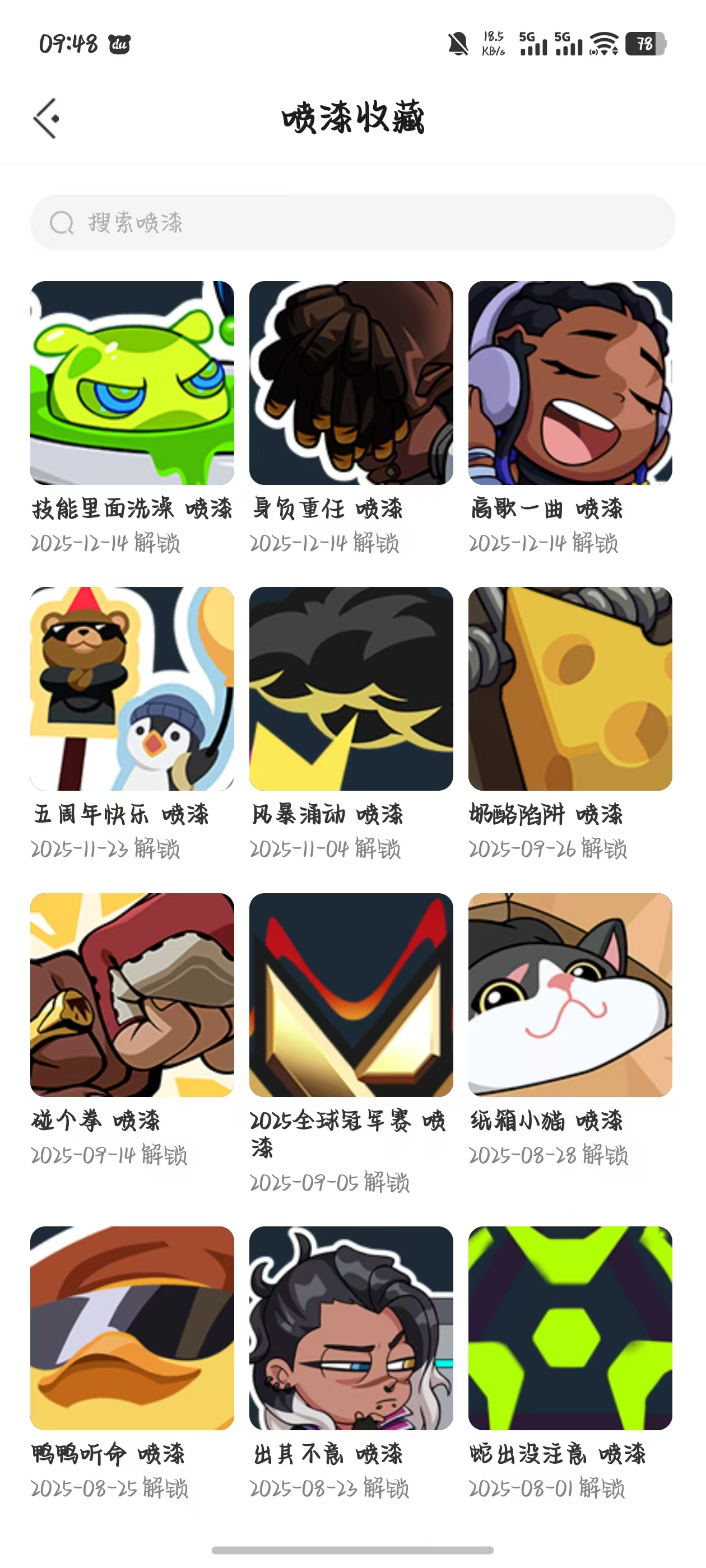View the 高歌一曲 spray

tap(569, 383)
